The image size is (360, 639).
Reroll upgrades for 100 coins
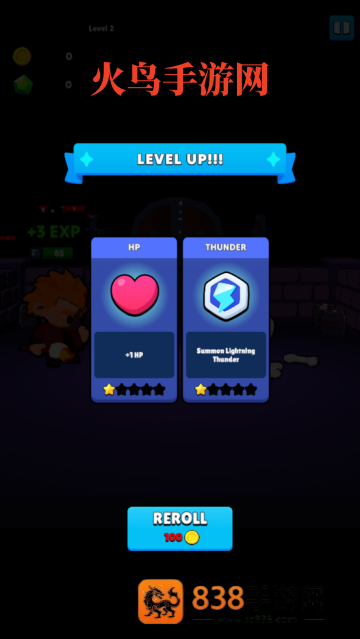pos(180,529)
